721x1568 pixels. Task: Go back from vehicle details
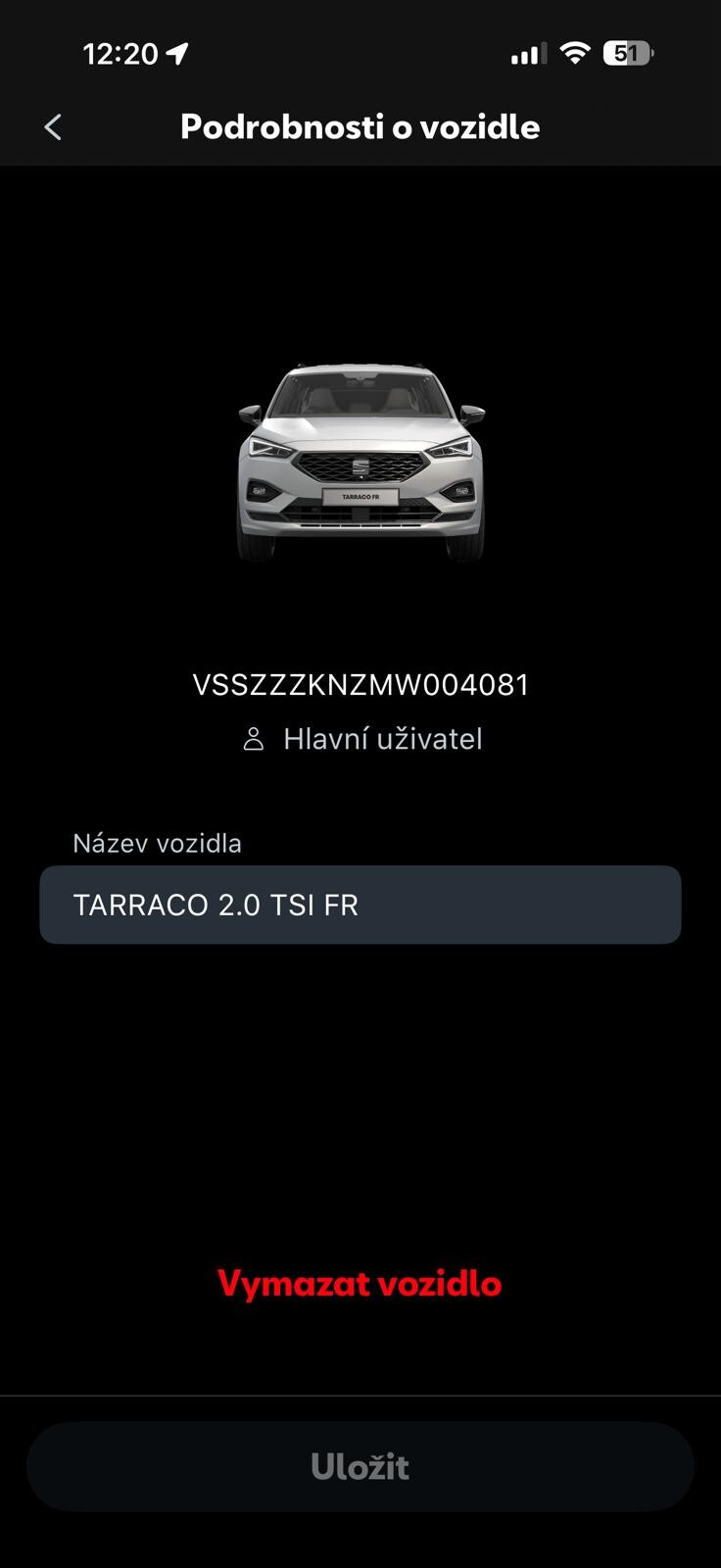pos(53,126)
